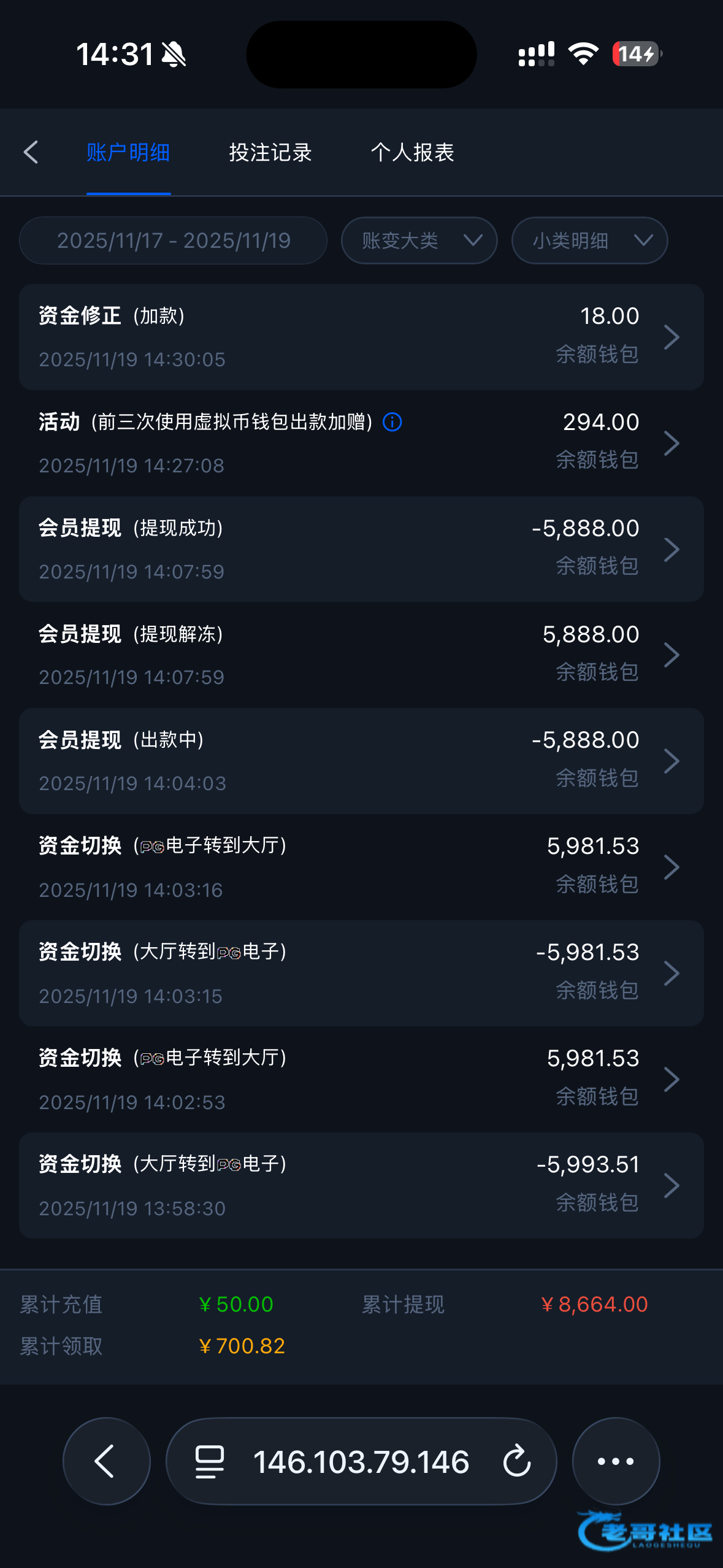Open the date range picker 2025/11/17 - 2025/11/19
Image resolution: width=723 pixels, height=1568 pixels.
click(173, 240)
